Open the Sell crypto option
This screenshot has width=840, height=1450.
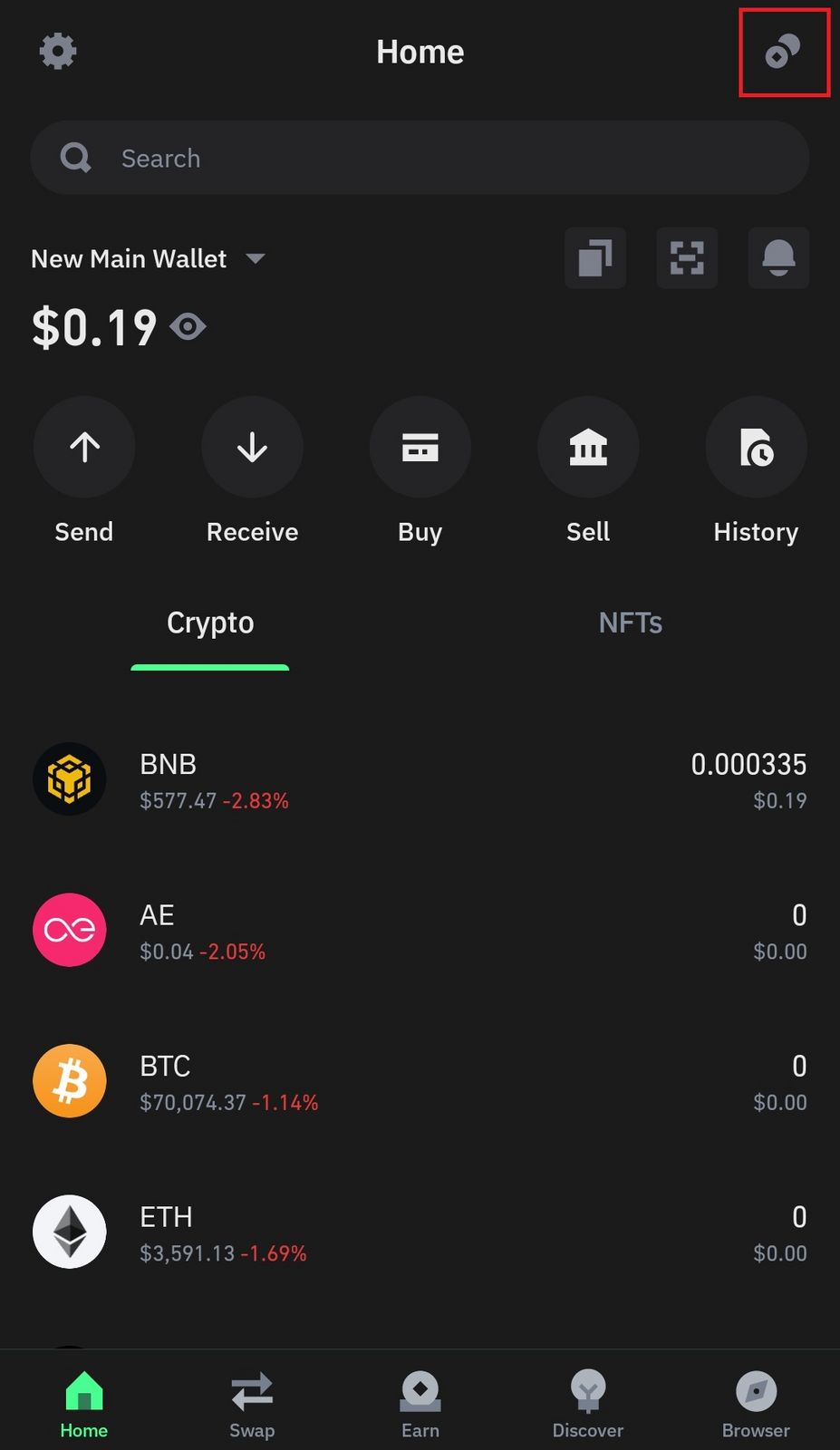coord(588,448)
